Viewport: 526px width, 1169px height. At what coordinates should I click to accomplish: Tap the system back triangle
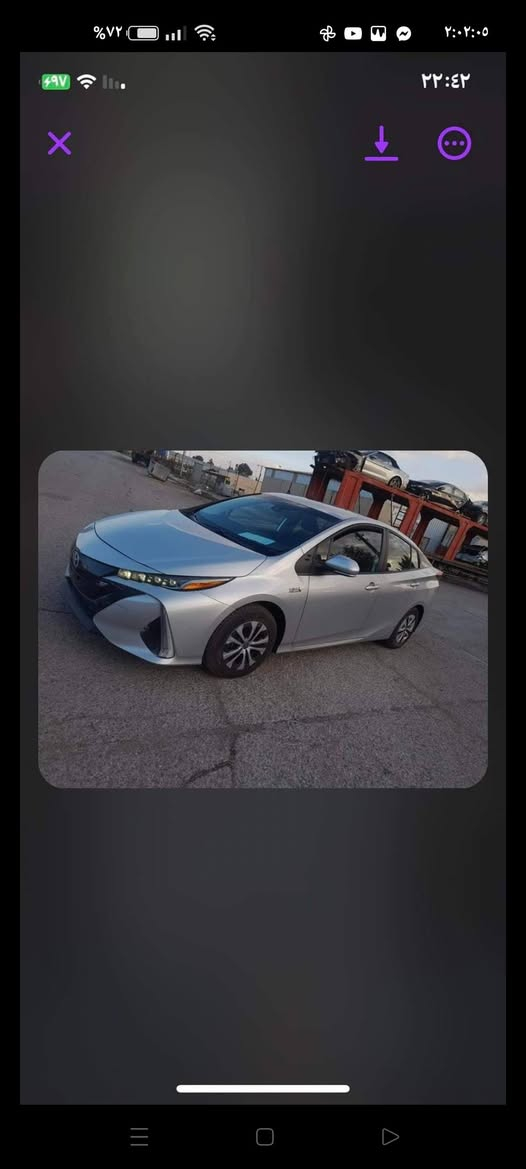coord(390,1136)
